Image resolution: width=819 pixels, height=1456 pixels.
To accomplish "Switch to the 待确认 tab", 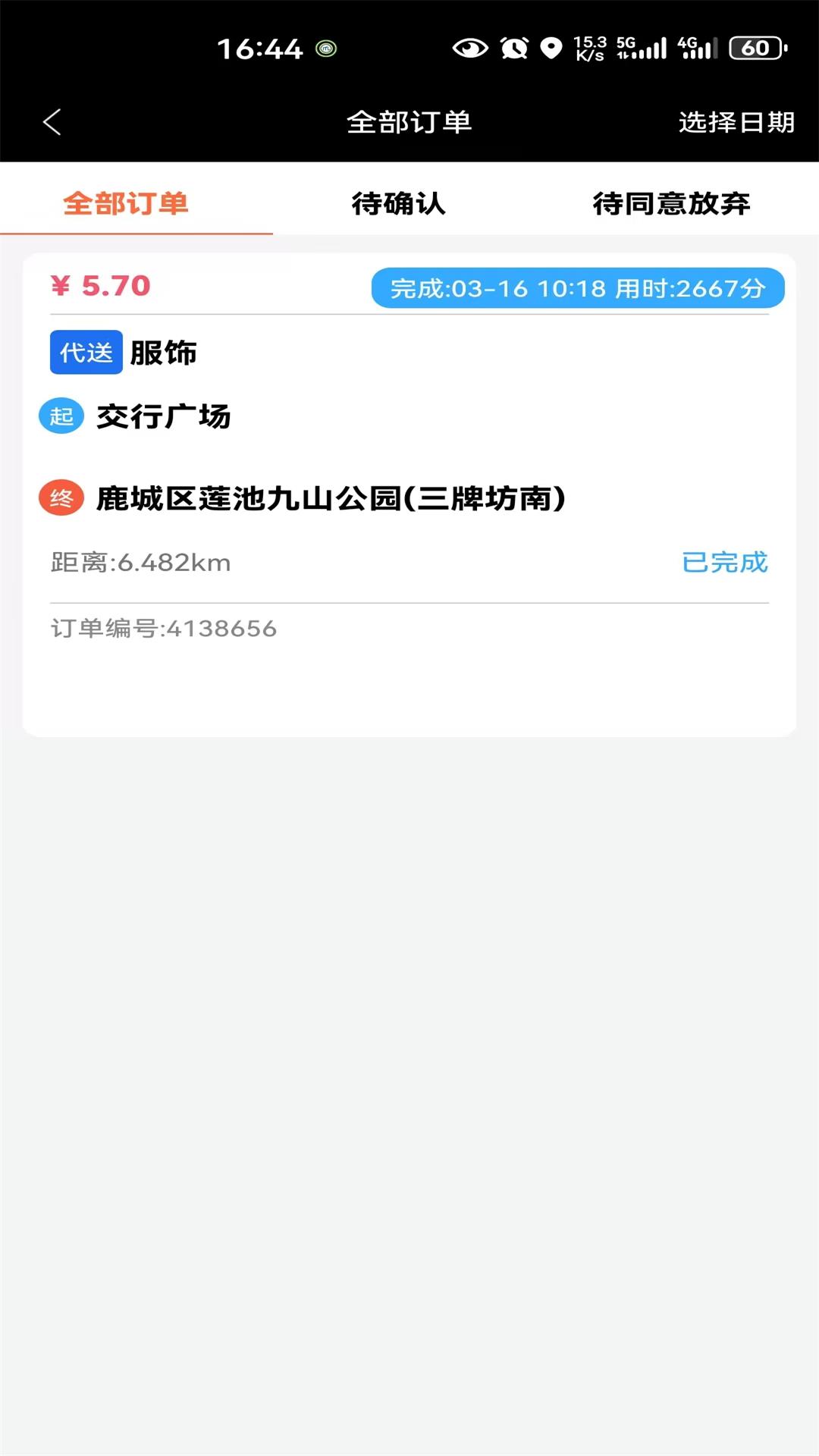I will (400, 203).
